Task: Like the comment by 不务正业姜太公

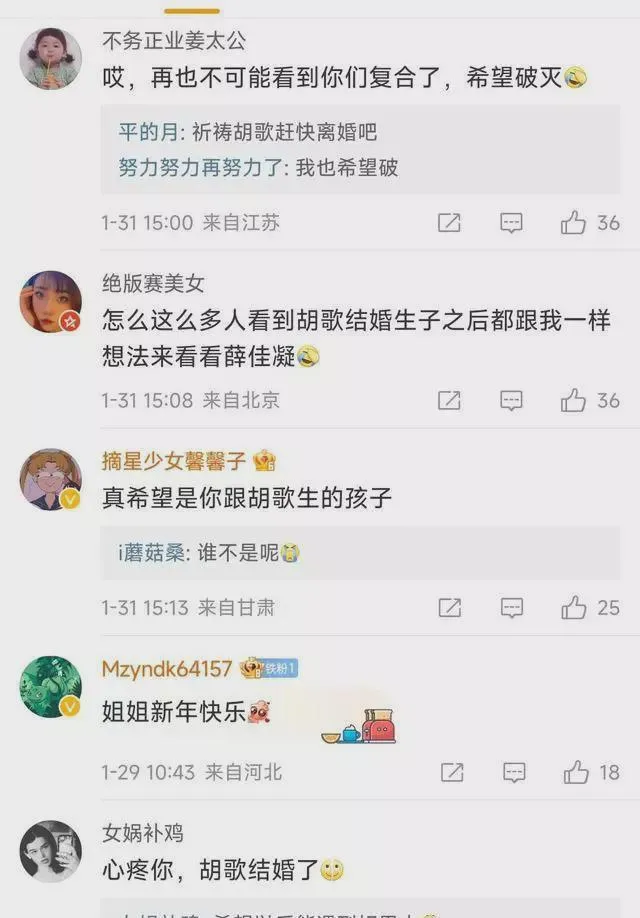Action: pos(574,223)
